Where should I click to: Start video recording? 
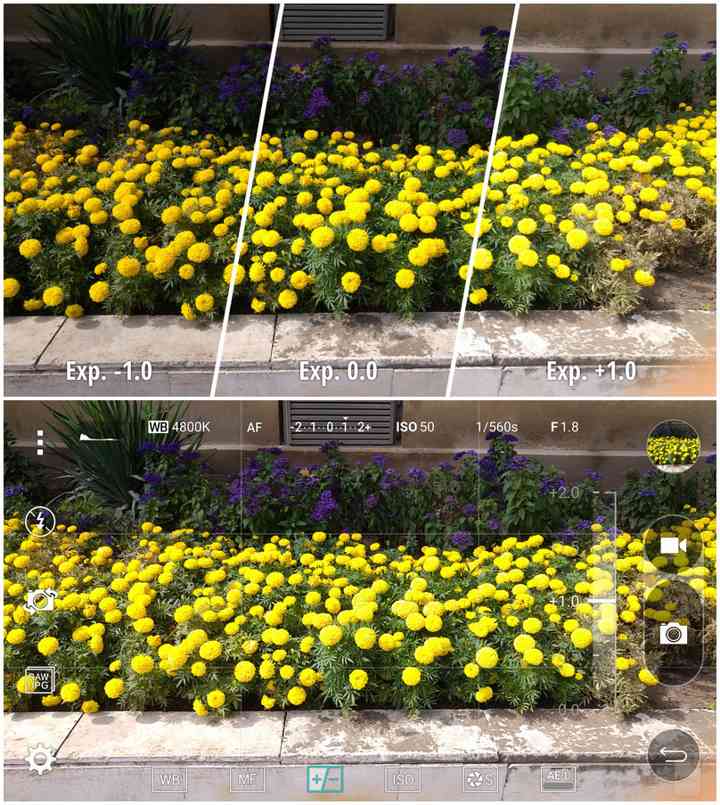coord(673,545)
